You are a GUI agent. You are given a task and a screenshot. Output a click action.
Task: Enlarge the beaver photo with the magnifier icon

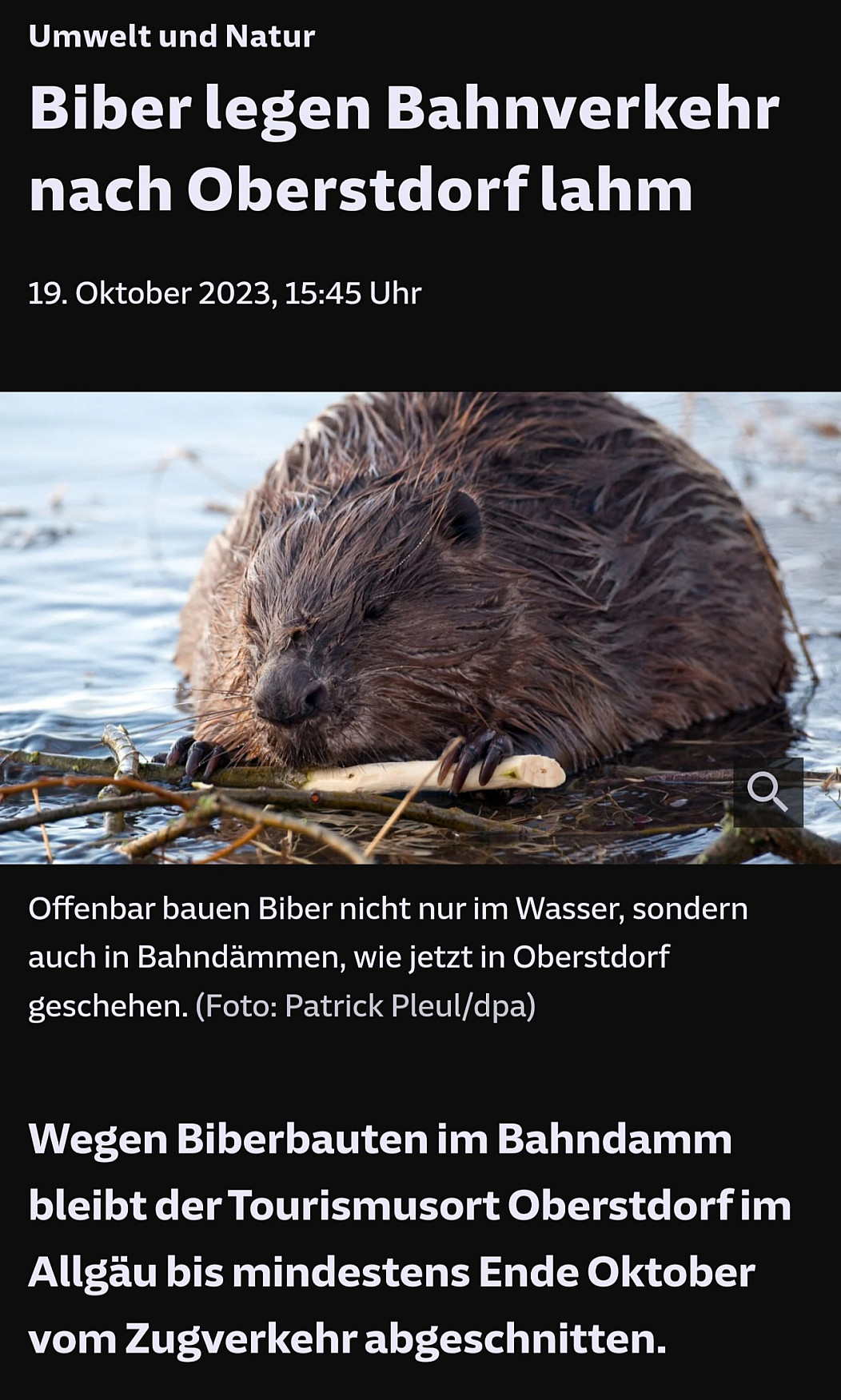pyautogui.click(x=767, y=792)
